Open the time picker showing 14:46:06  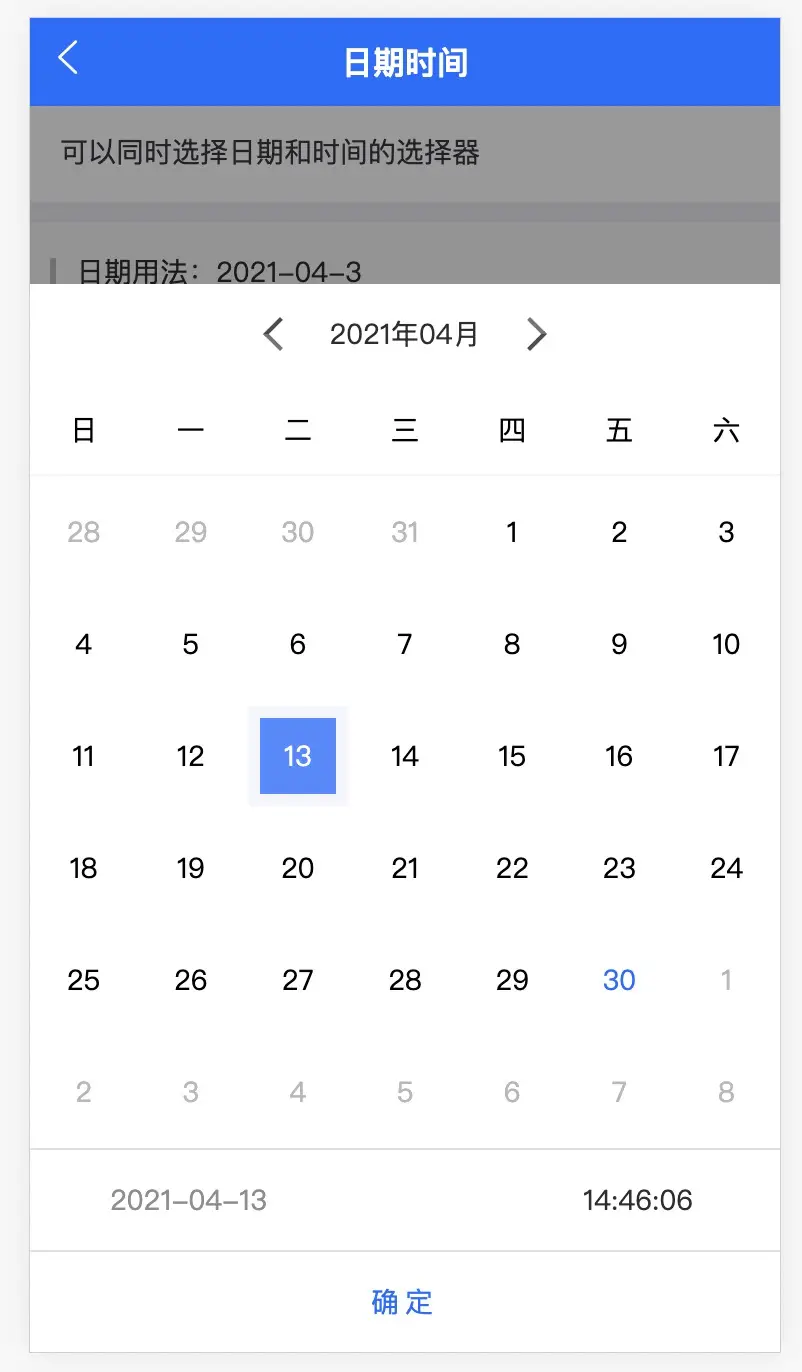[637, 1200]
